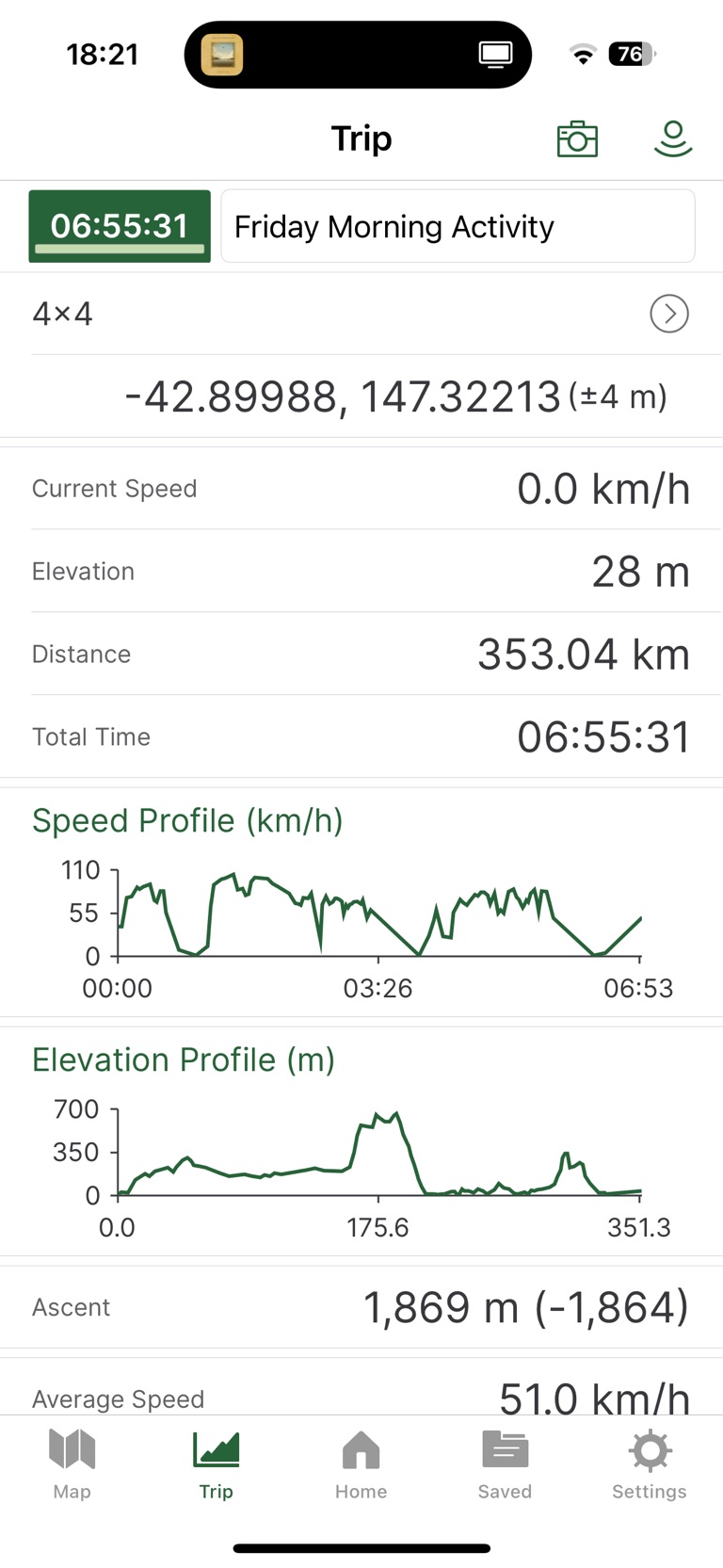The width and height of the screenshot is (723, 1568).
Task: Tap the location beacon icon
Action: (x=672, y=139)
